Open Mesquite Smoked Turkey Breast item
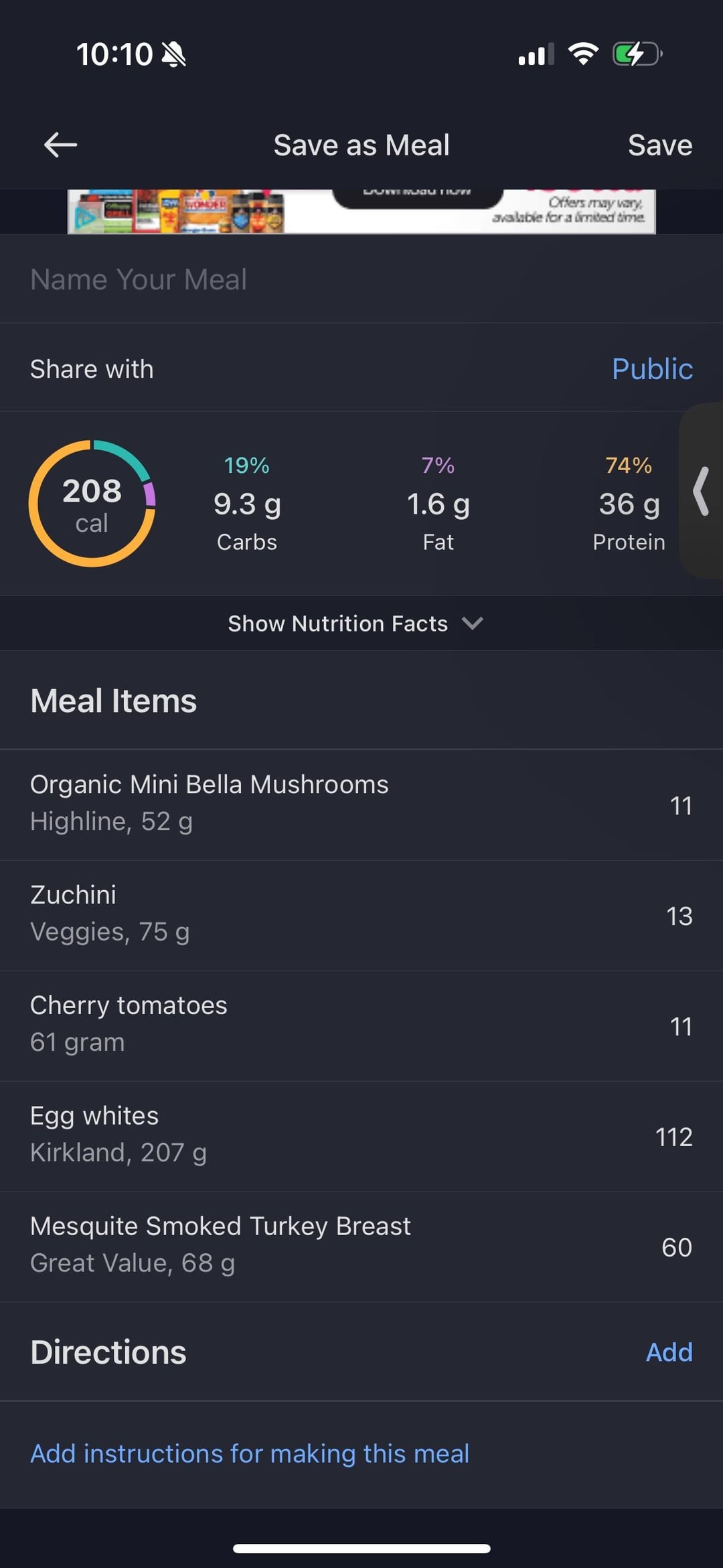 click(361, 1246)
